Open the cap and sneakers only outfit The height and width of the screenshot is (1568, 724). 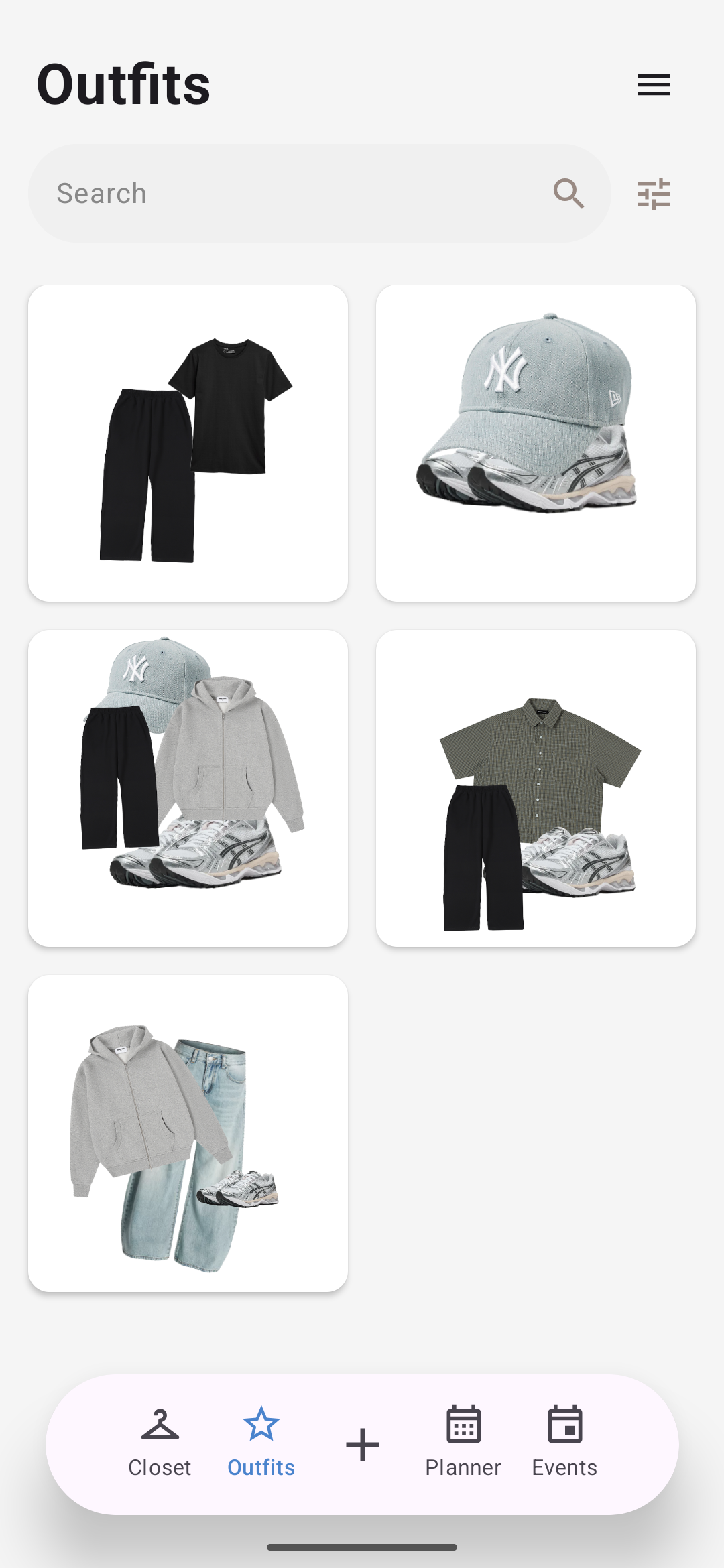(x=536, y=443)
